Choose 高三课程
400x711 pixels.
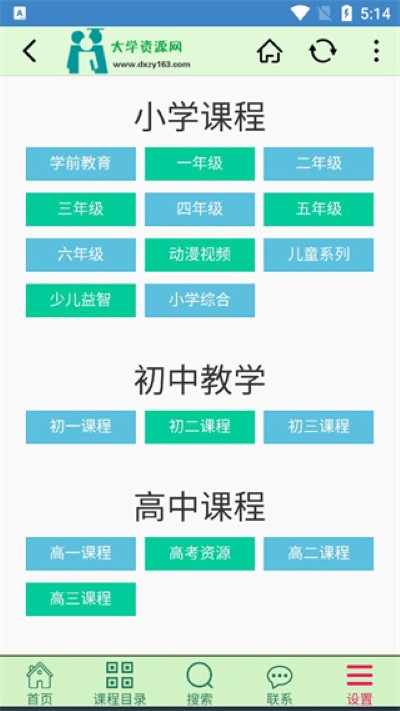point(81,599)
